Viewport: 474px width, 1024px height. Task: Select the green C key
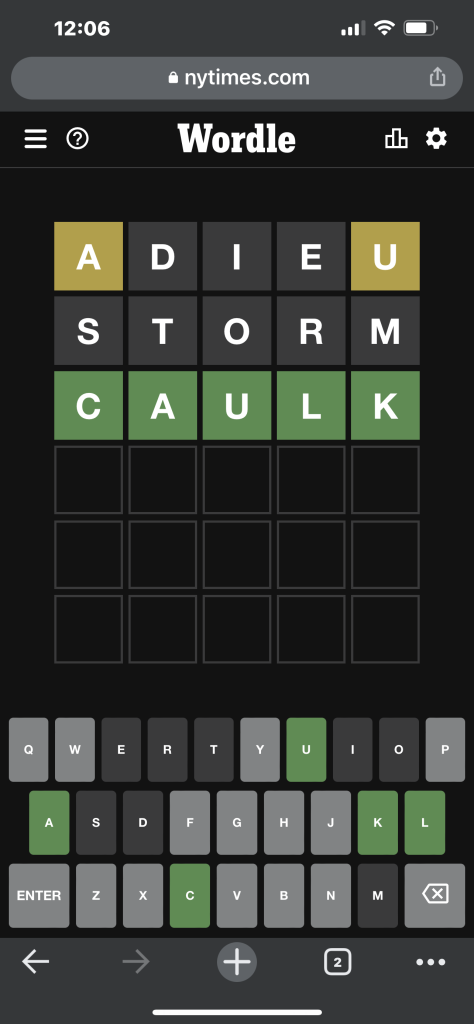190,895
